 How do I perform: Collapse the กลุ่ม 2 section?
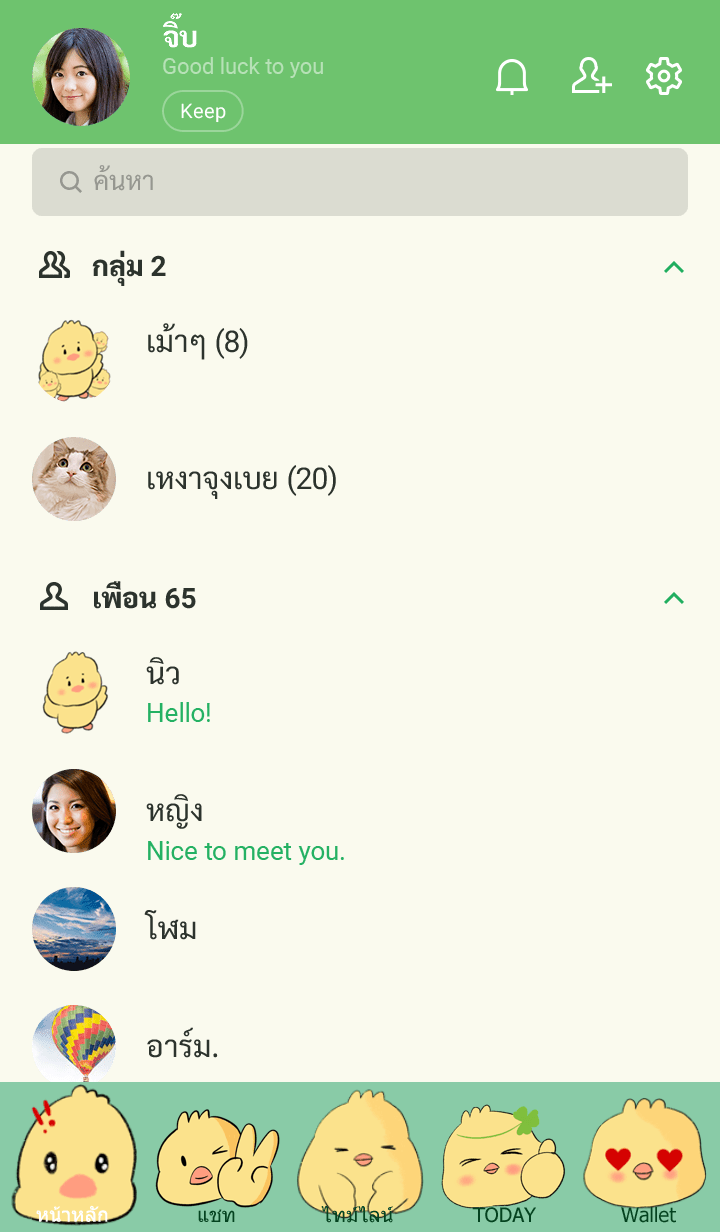point(674,267)
